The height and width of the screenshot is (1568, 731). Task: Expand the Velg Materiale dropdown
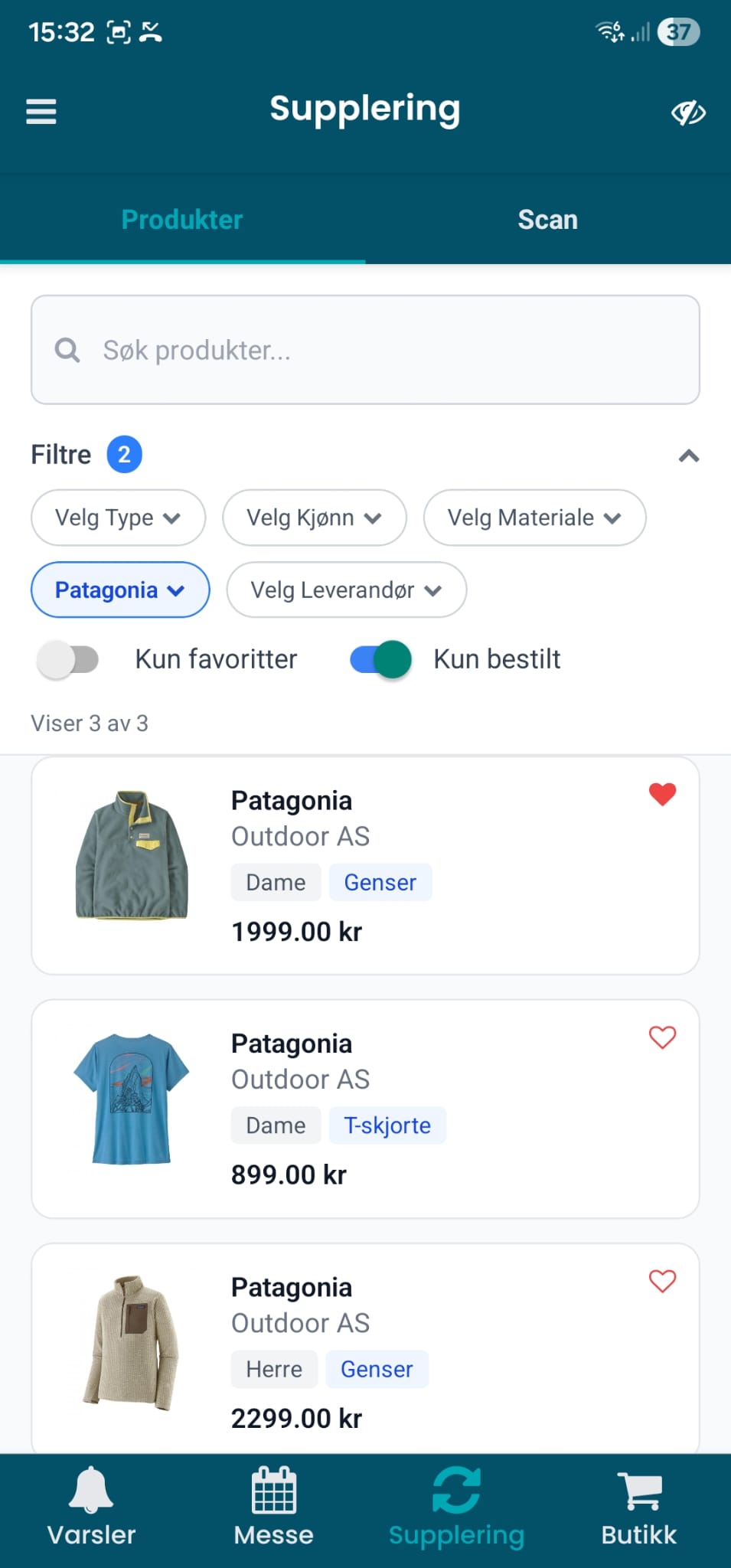point(534,518)
